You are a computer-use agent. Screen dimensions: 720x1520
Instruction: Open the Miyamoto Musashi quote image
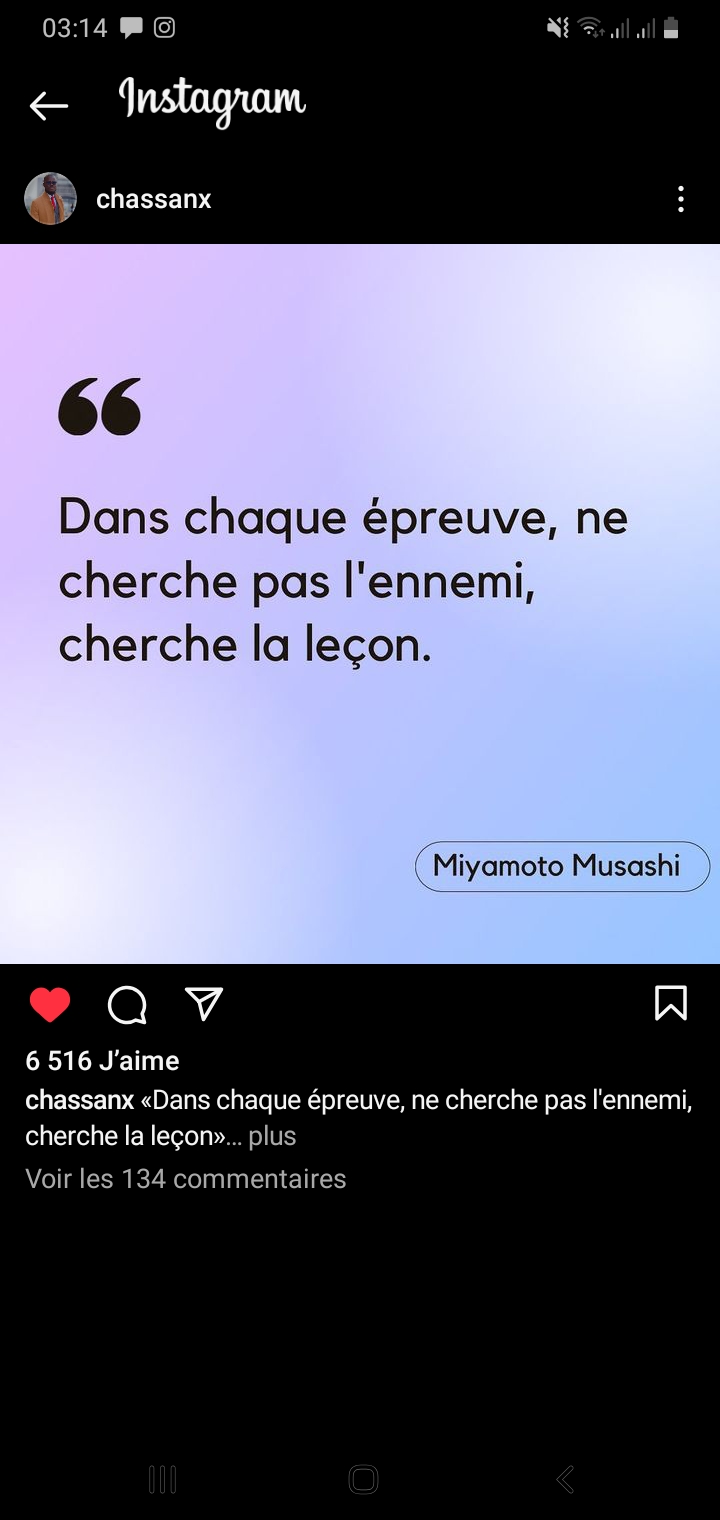click(x=360, y=603)
